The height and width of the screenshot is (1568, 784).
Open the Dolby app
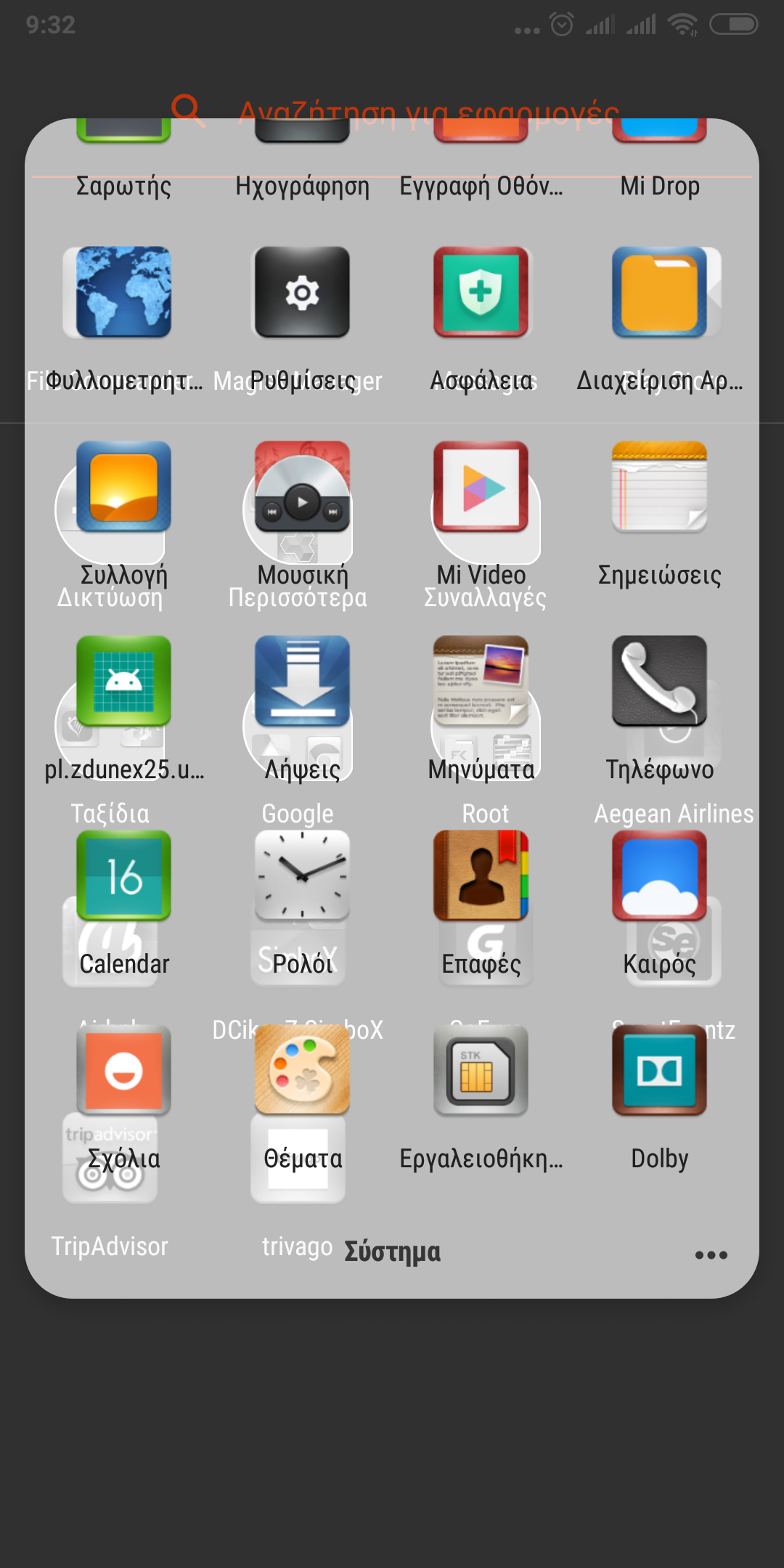(x=659, y=1071)
